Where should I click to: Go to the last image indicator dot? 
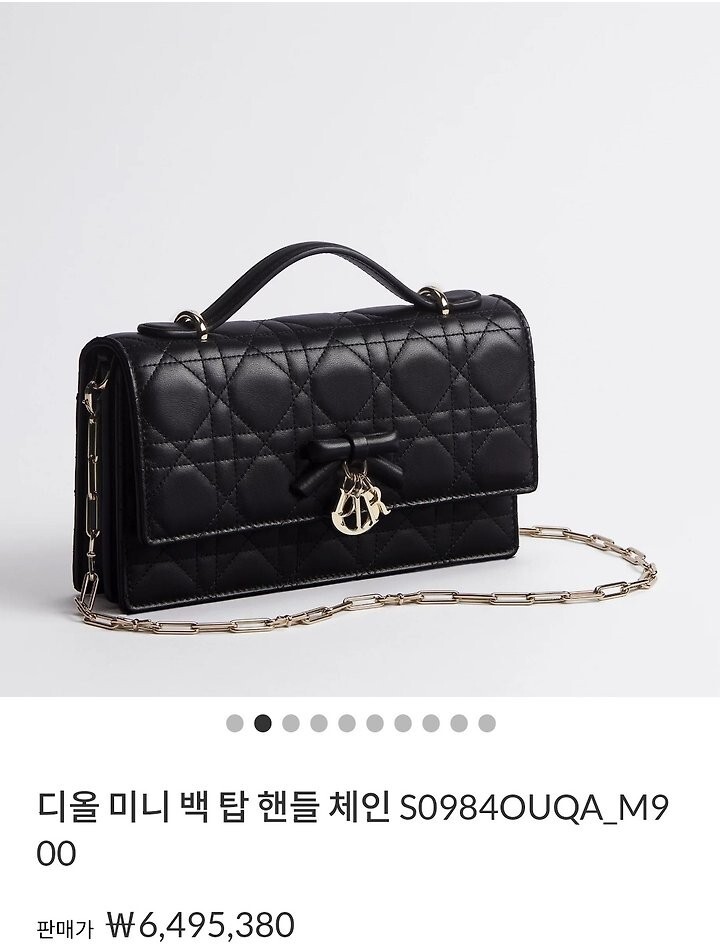(x=487, y=722)
